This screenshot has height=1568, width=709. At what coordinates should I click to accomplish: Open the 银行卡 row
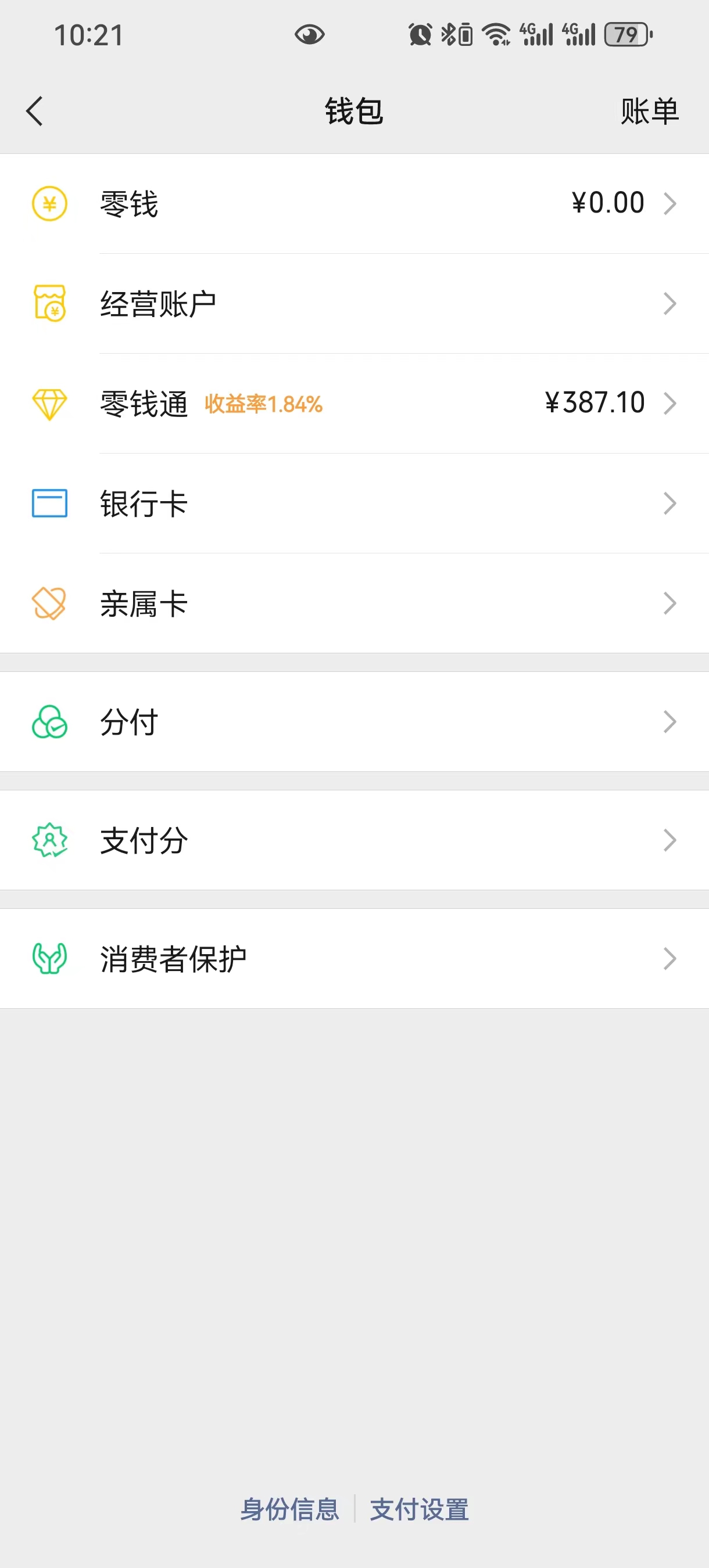(353, 504)
